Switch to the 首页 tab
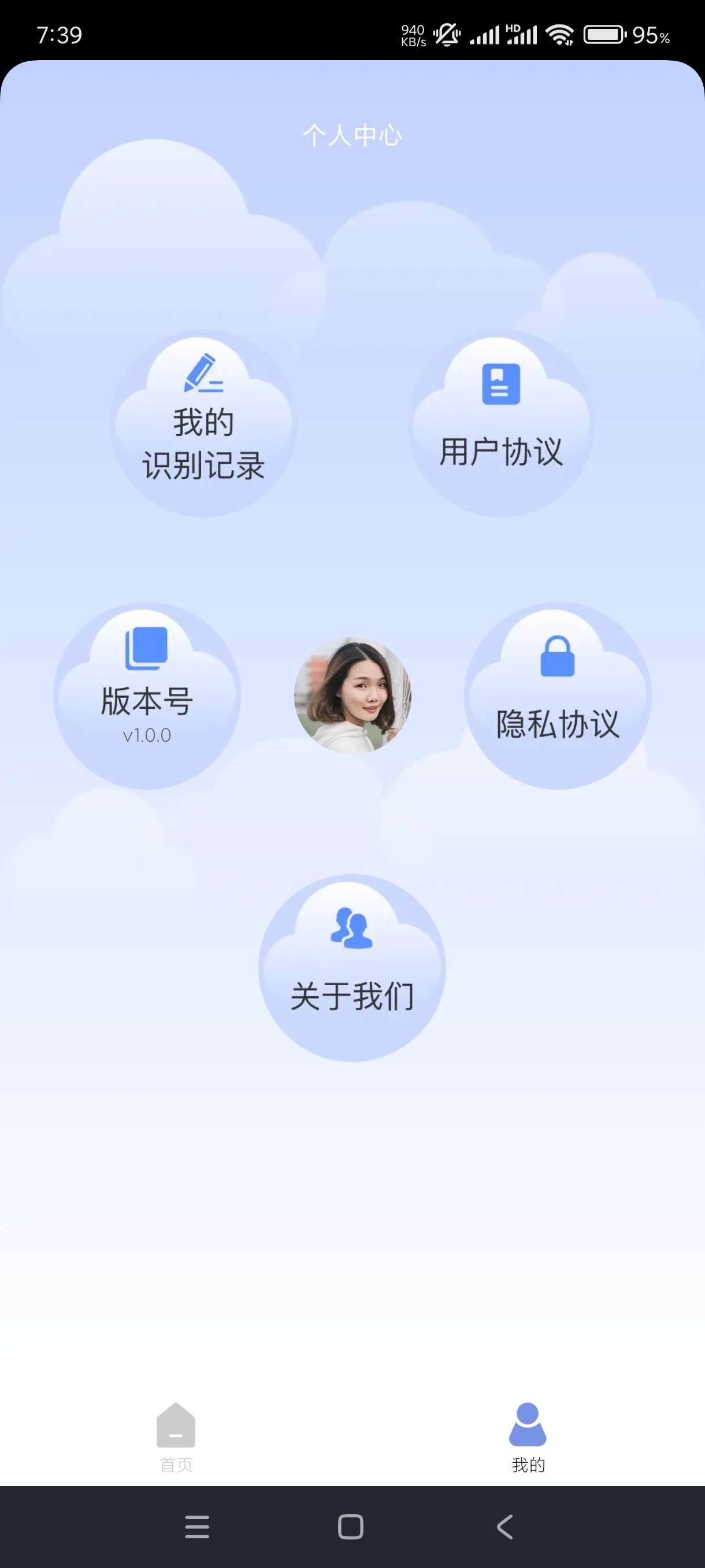The image size is (705, 1568). tap(176, 1437)
